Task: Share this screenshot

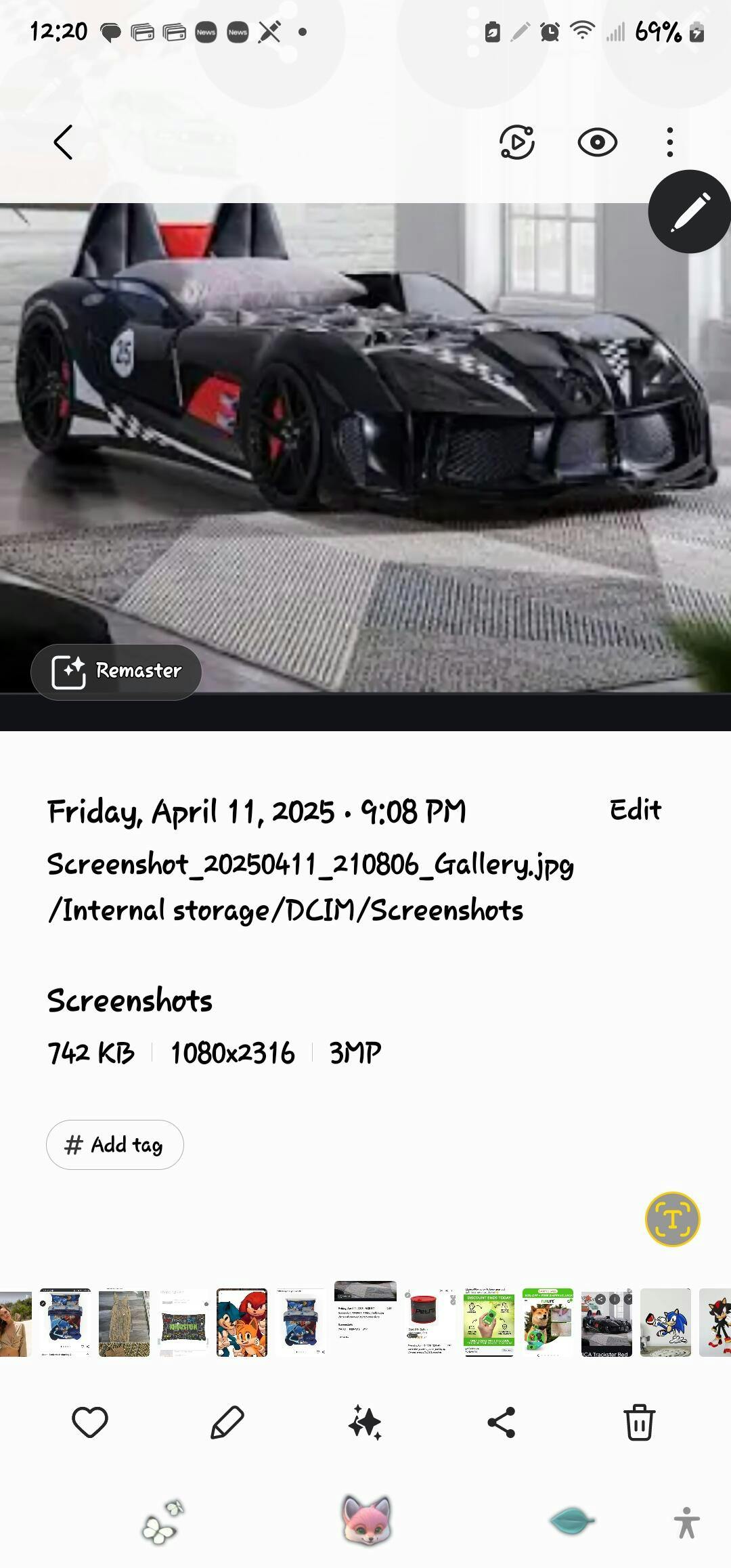Action: click(x=502, y=1422)
